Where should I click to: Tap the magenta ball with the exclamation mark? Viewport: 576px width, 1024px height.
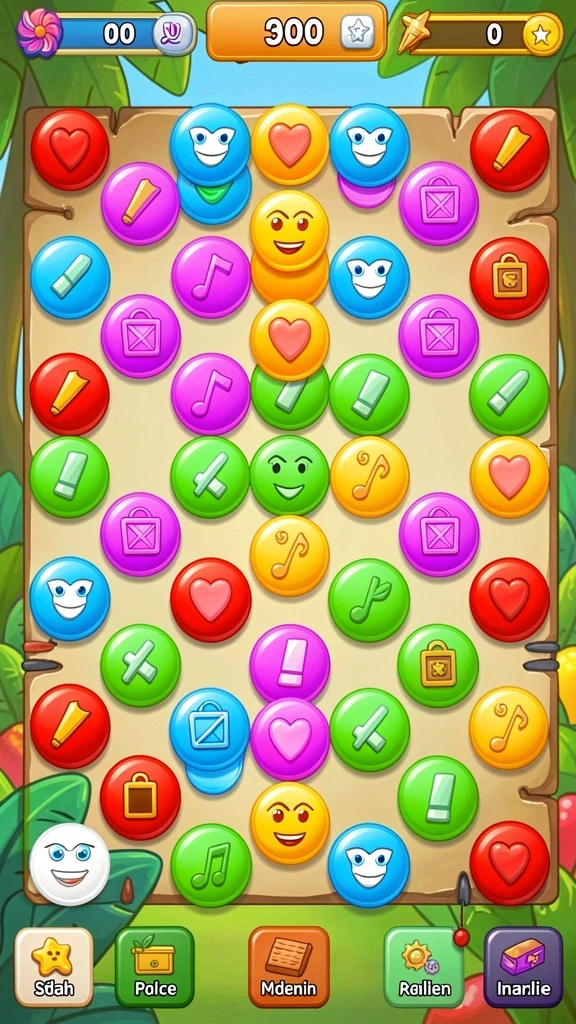(289, 664)
